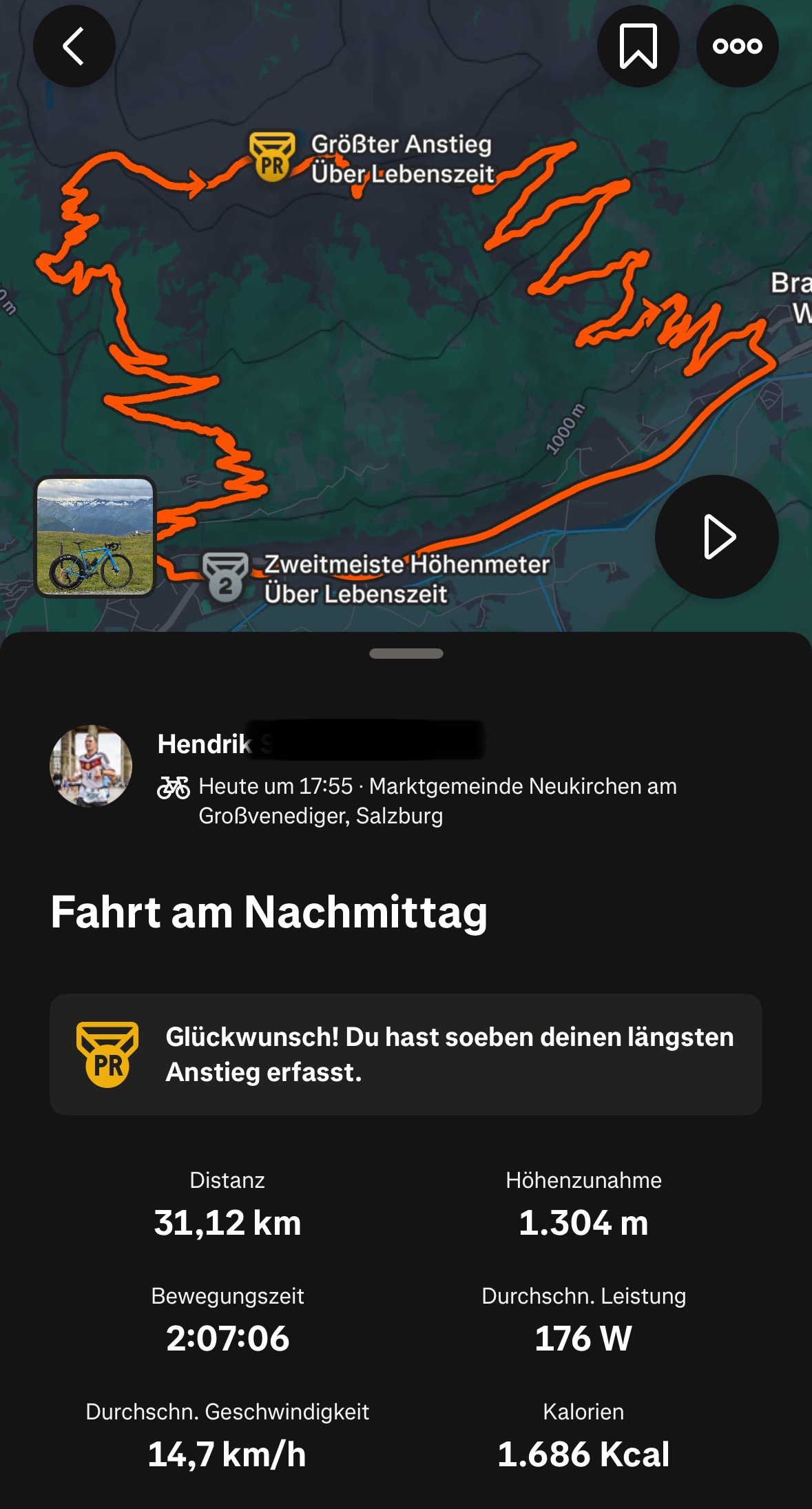This screenshot has height=1509, width=812.
Task: Tap the sheet drag handle
Action: click(406, 653)
